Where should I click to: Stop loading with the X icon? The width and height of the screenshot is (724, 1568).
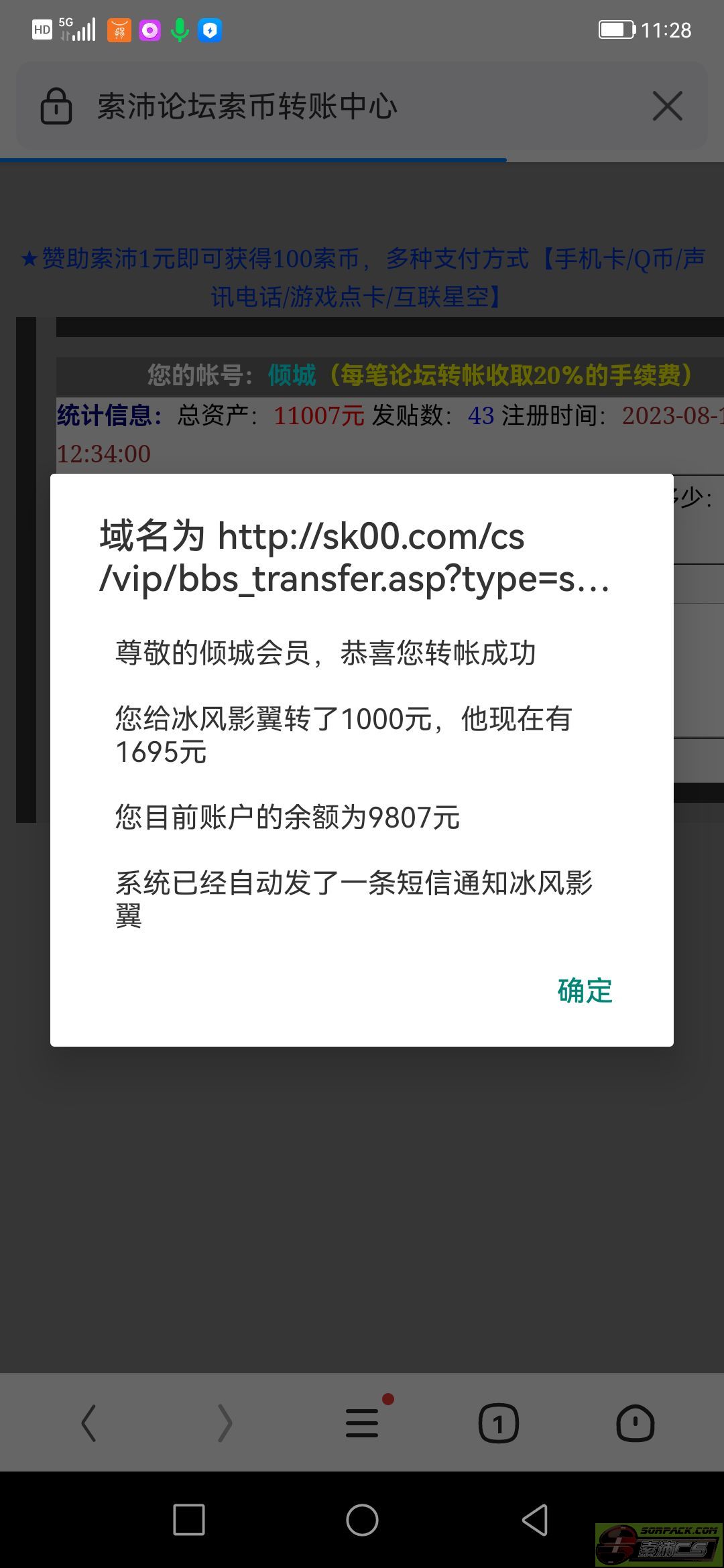click(x=667, y=107)
